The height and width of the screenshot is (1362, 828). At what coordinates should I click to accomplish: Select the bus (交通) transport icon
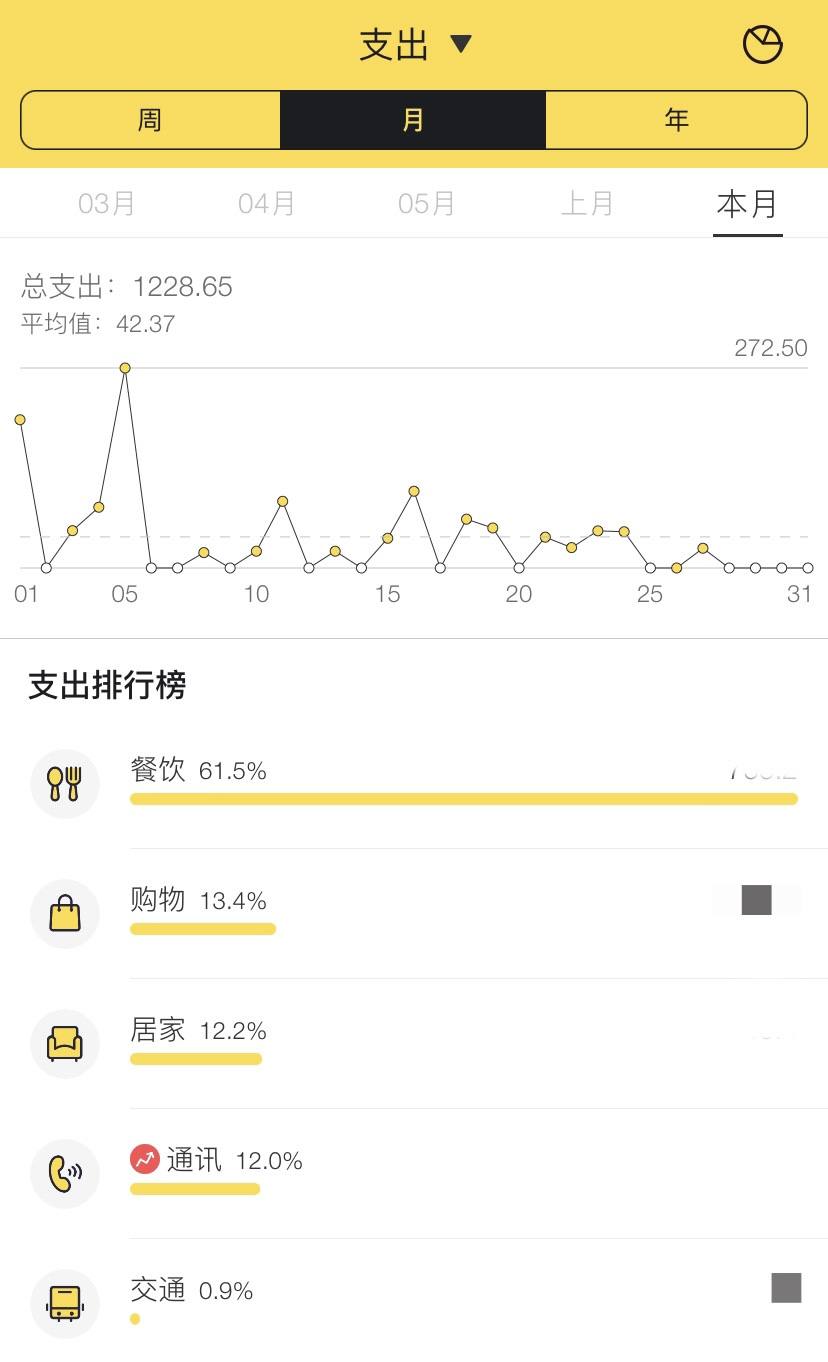click(64, 1303)
